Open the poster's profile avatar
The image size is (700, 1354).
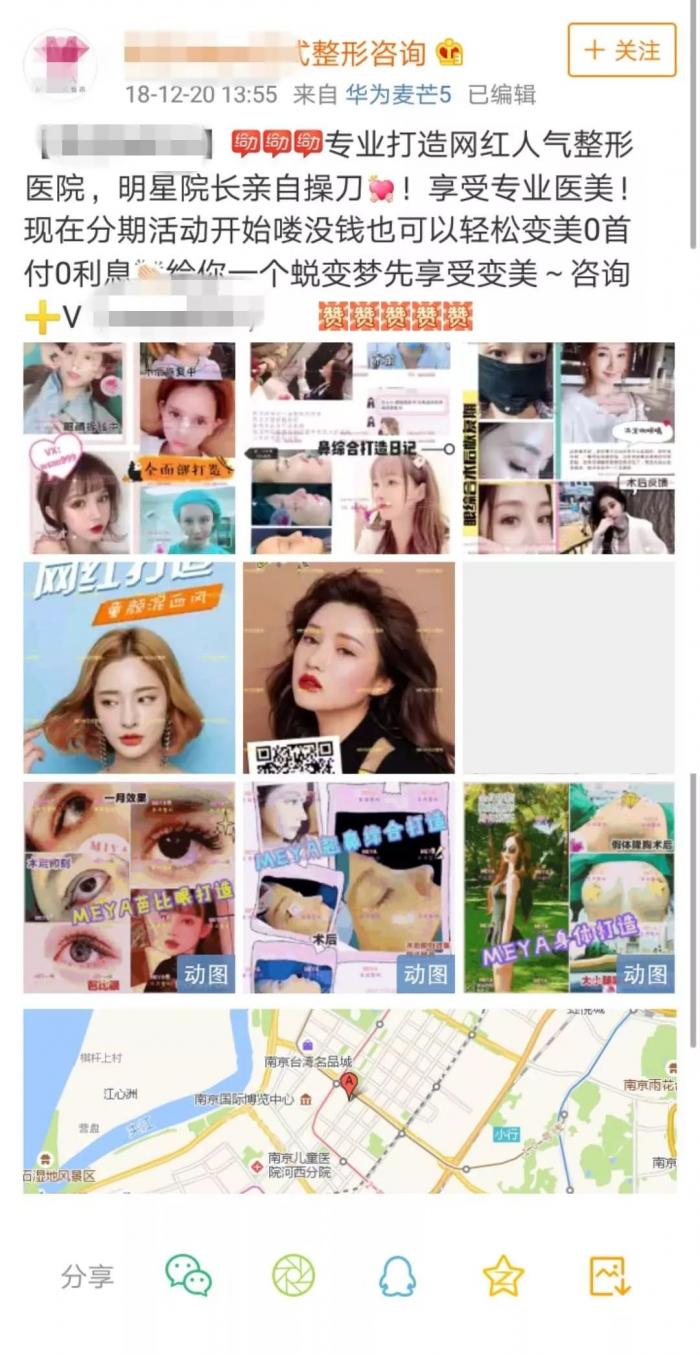(59, 65)
